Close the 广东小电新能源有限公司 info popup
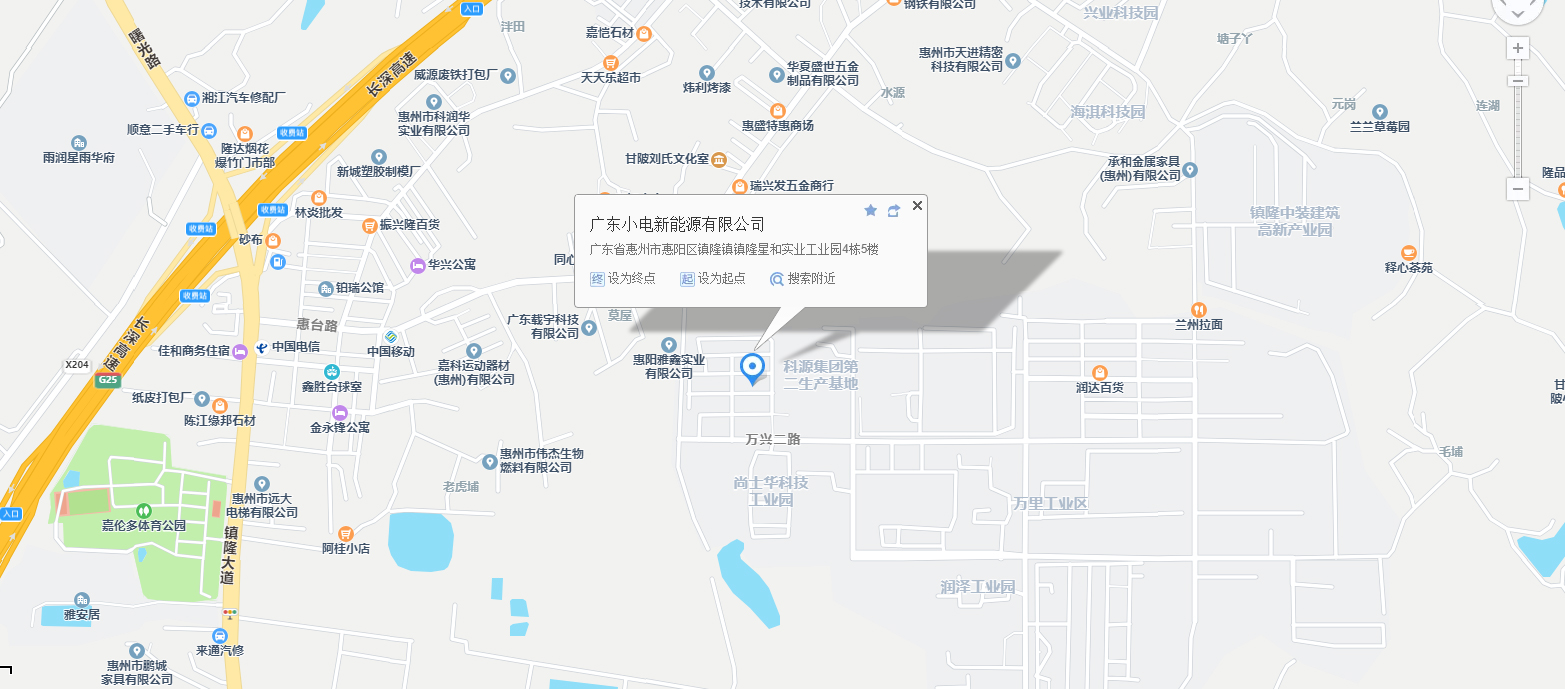The image size is (1565, 689). [917, 205]
